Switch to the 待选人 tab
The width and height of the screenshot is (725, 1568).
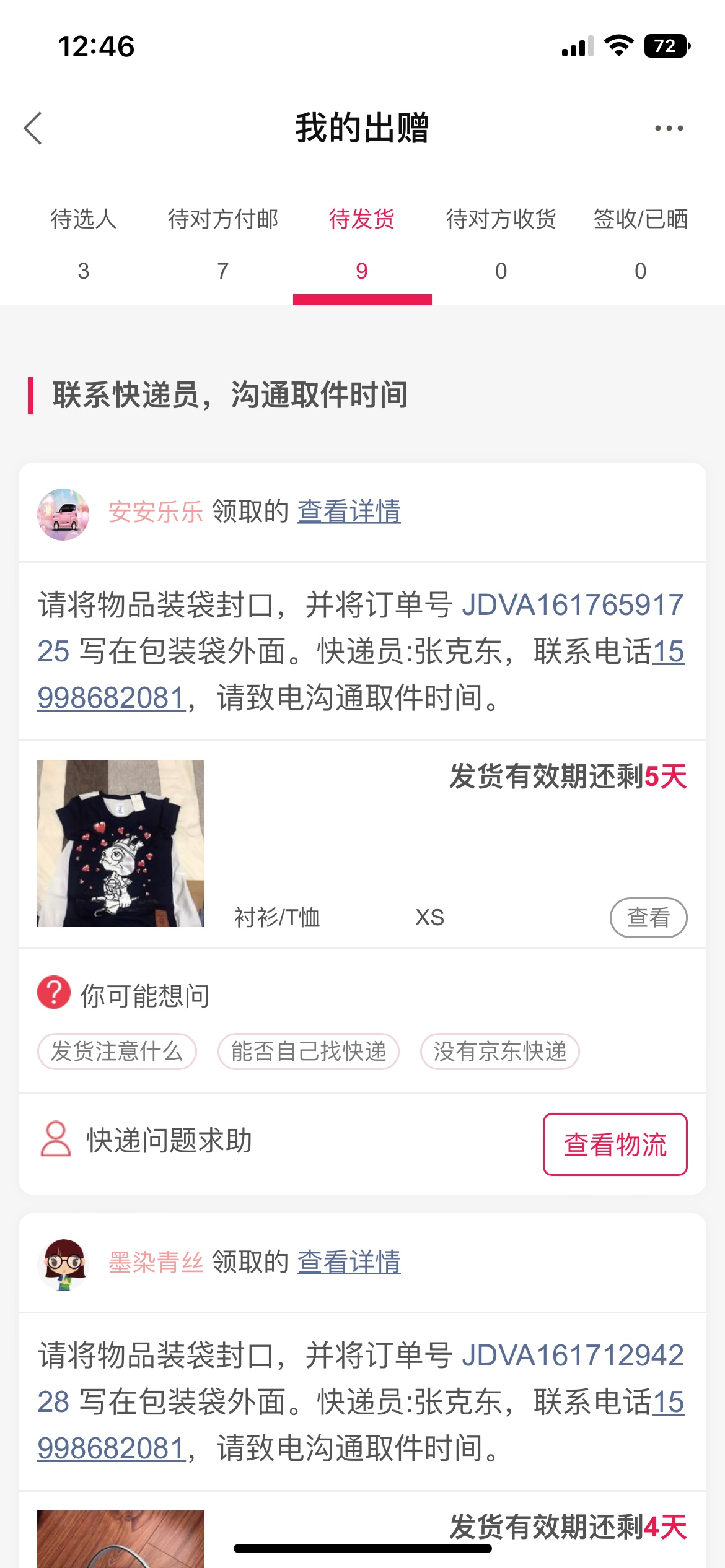pyautogui.click(x=84, y=243)
